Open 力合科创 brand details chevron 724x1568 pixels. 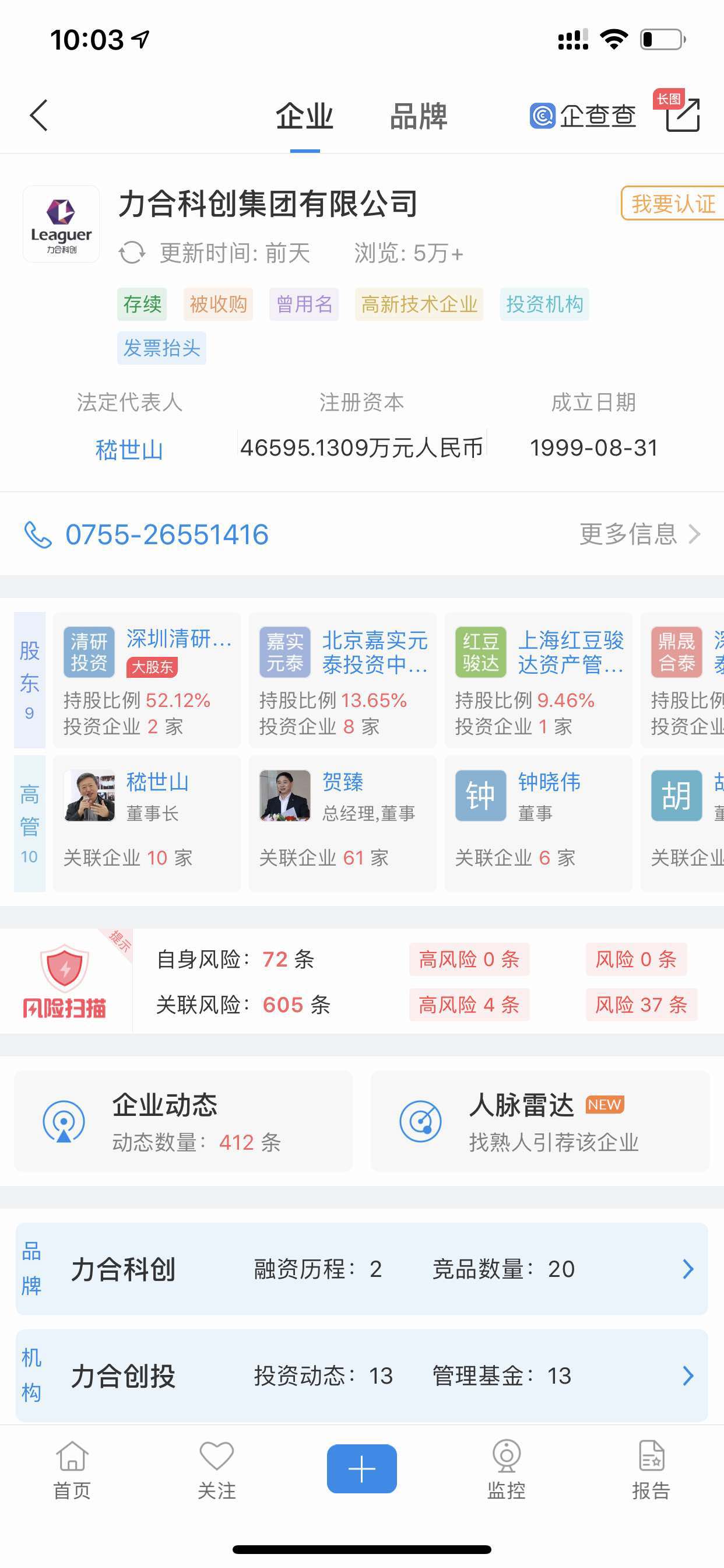tap(688, 1269)
